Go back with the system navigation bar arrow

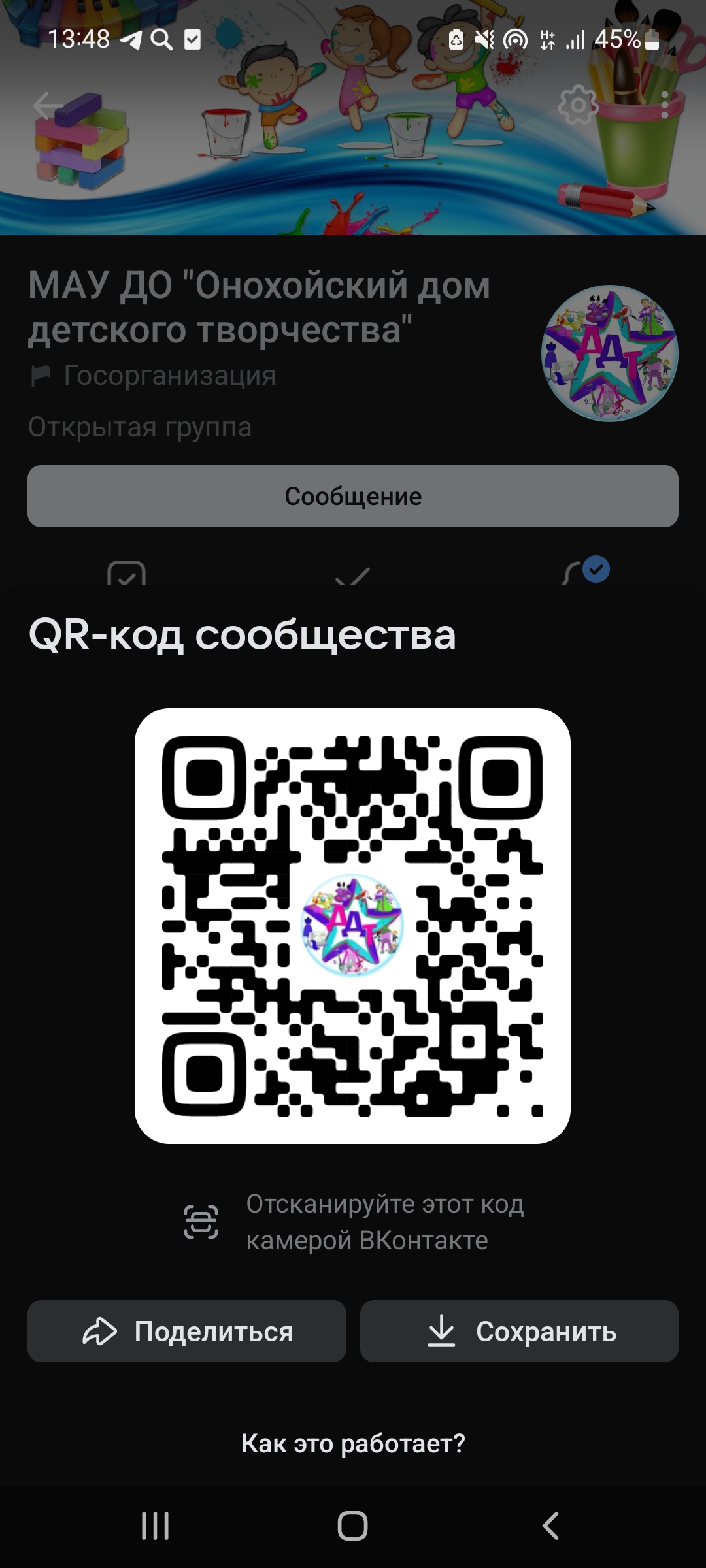[550, 1526]
